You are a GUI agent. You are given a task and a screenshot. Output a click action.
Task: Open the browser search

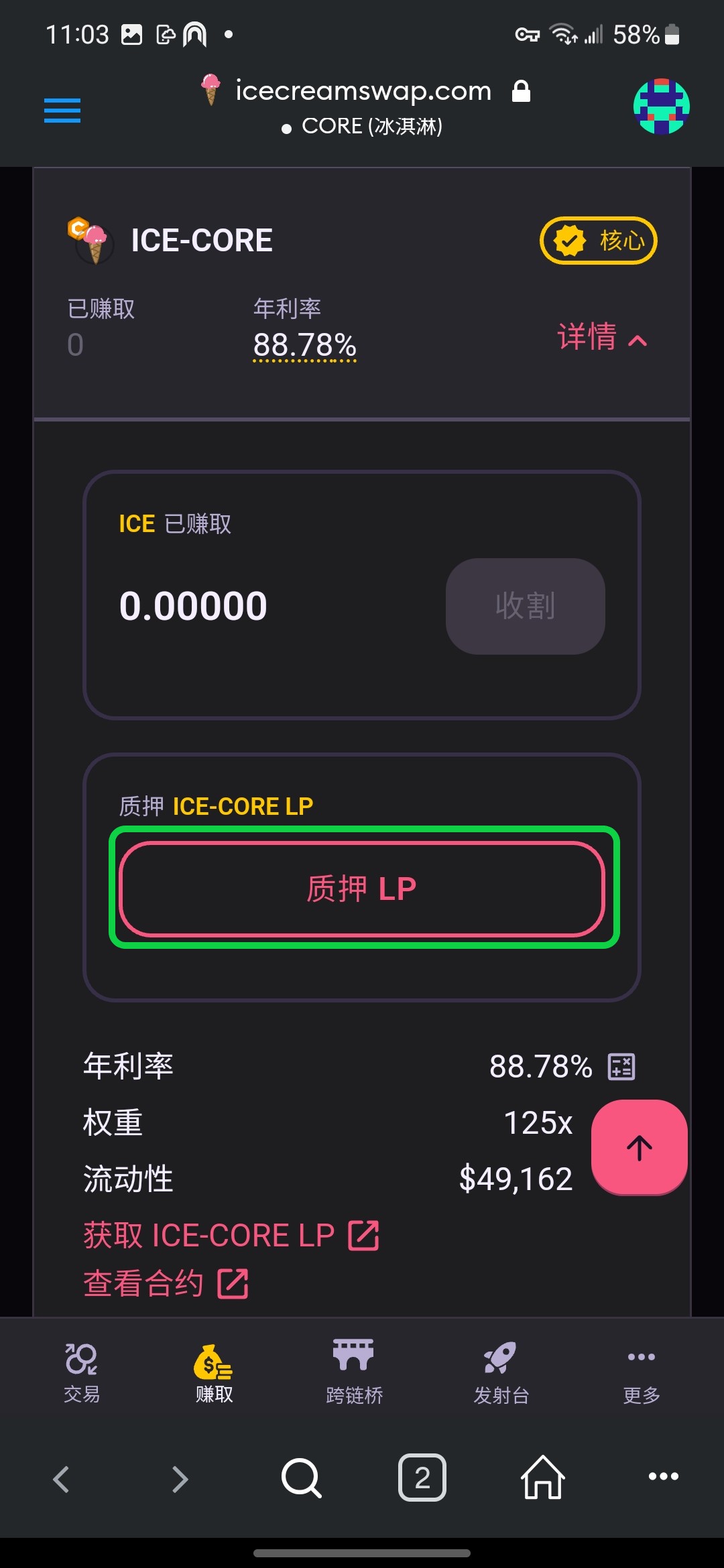302,1478
